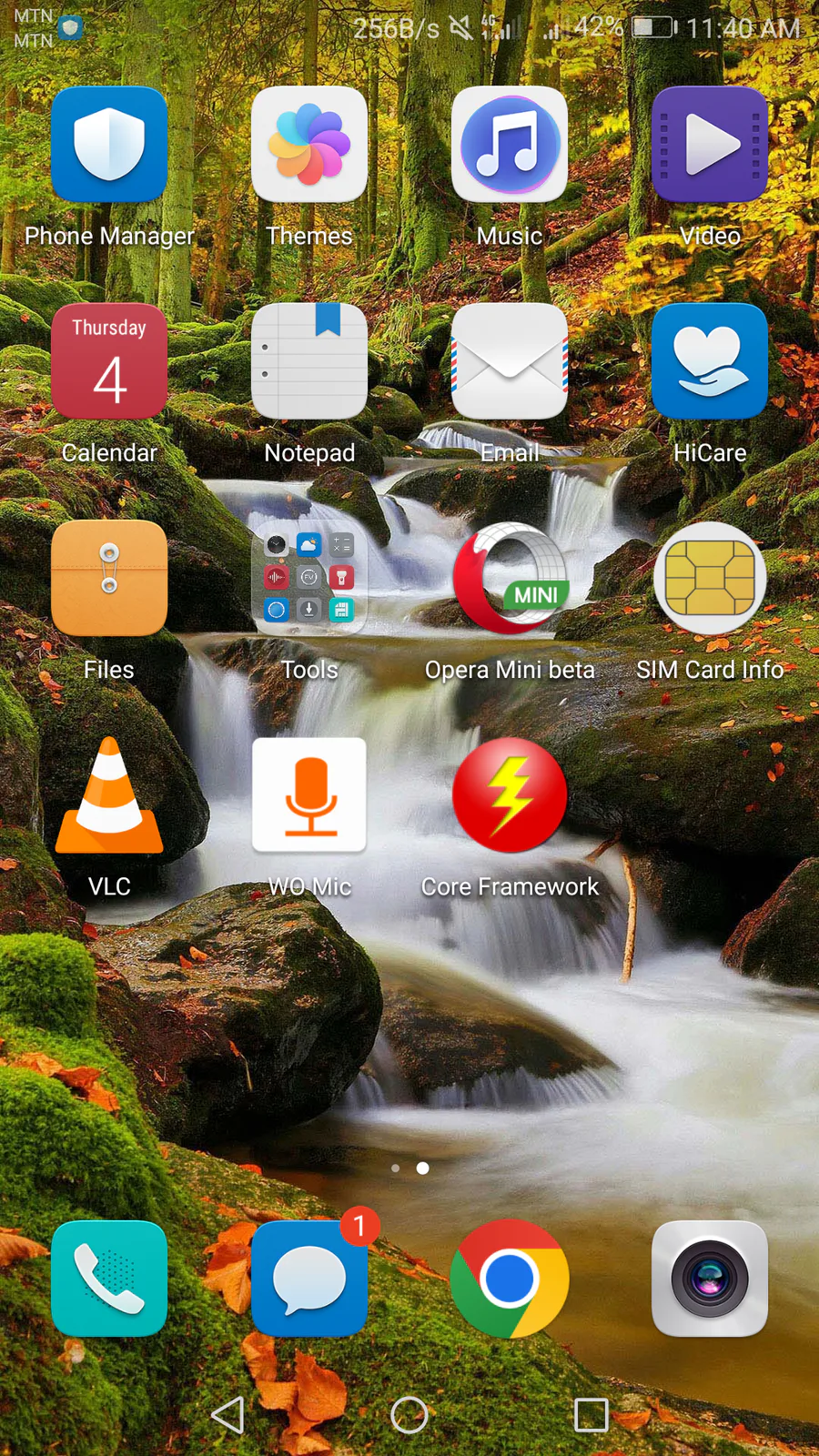Open the Camera app in dock
Image resolution: width=819 pixels, height=1456 pixels.
(x=710, y=1279)
